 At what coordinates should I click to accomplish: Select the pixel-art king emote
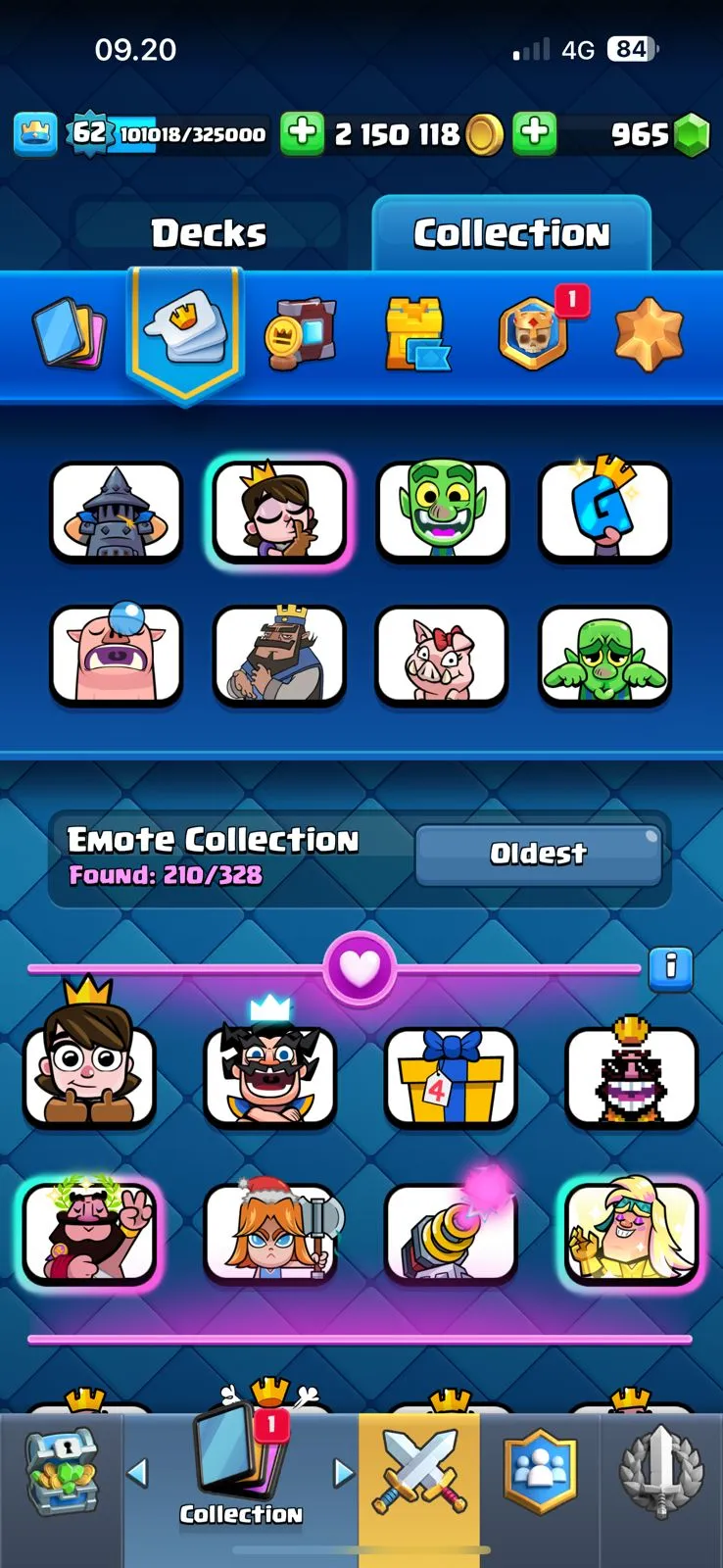coord(631,1076)
